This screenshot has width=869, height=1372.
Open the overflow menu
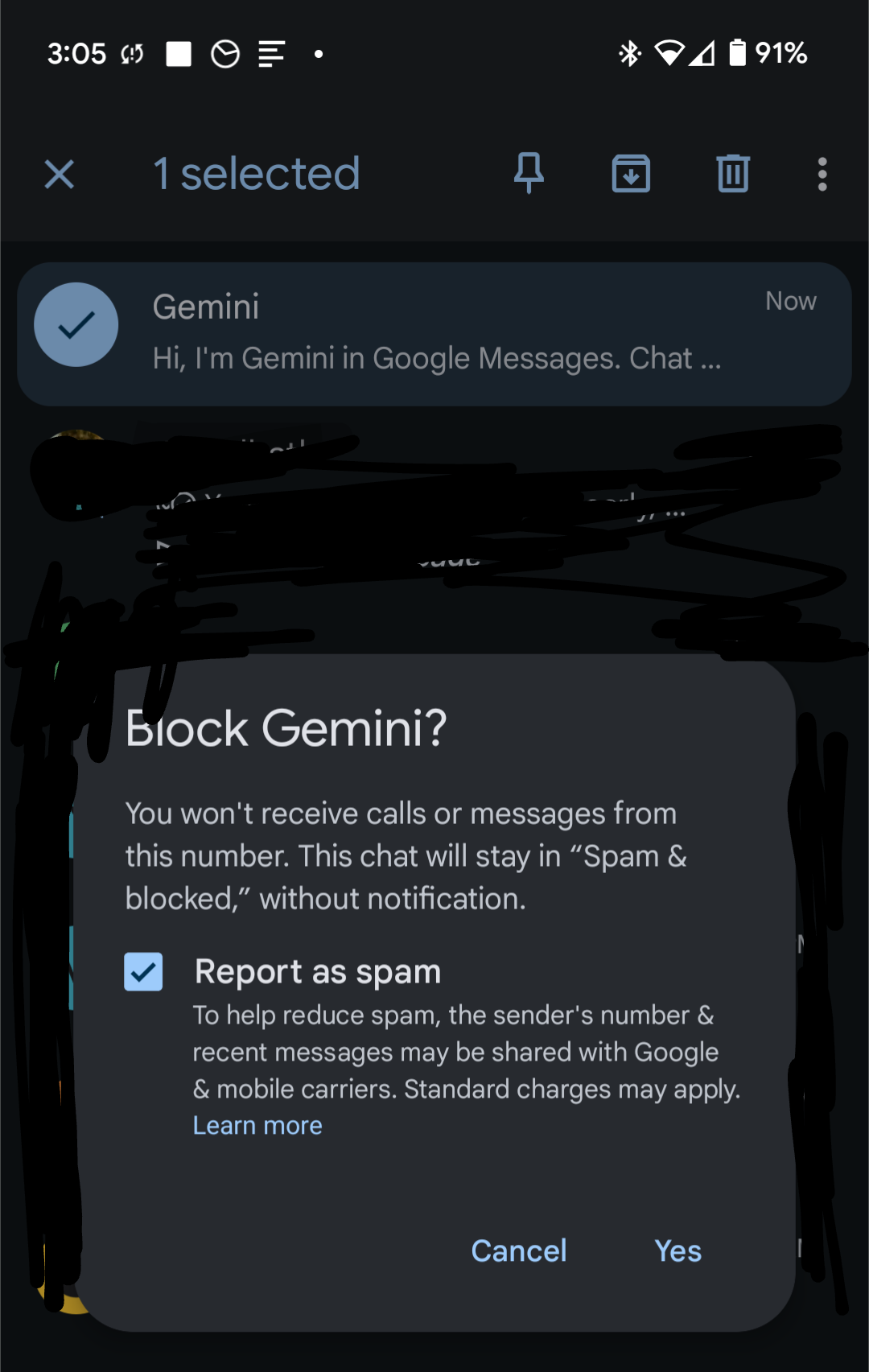pyautogui.click(x=822, y=174)
